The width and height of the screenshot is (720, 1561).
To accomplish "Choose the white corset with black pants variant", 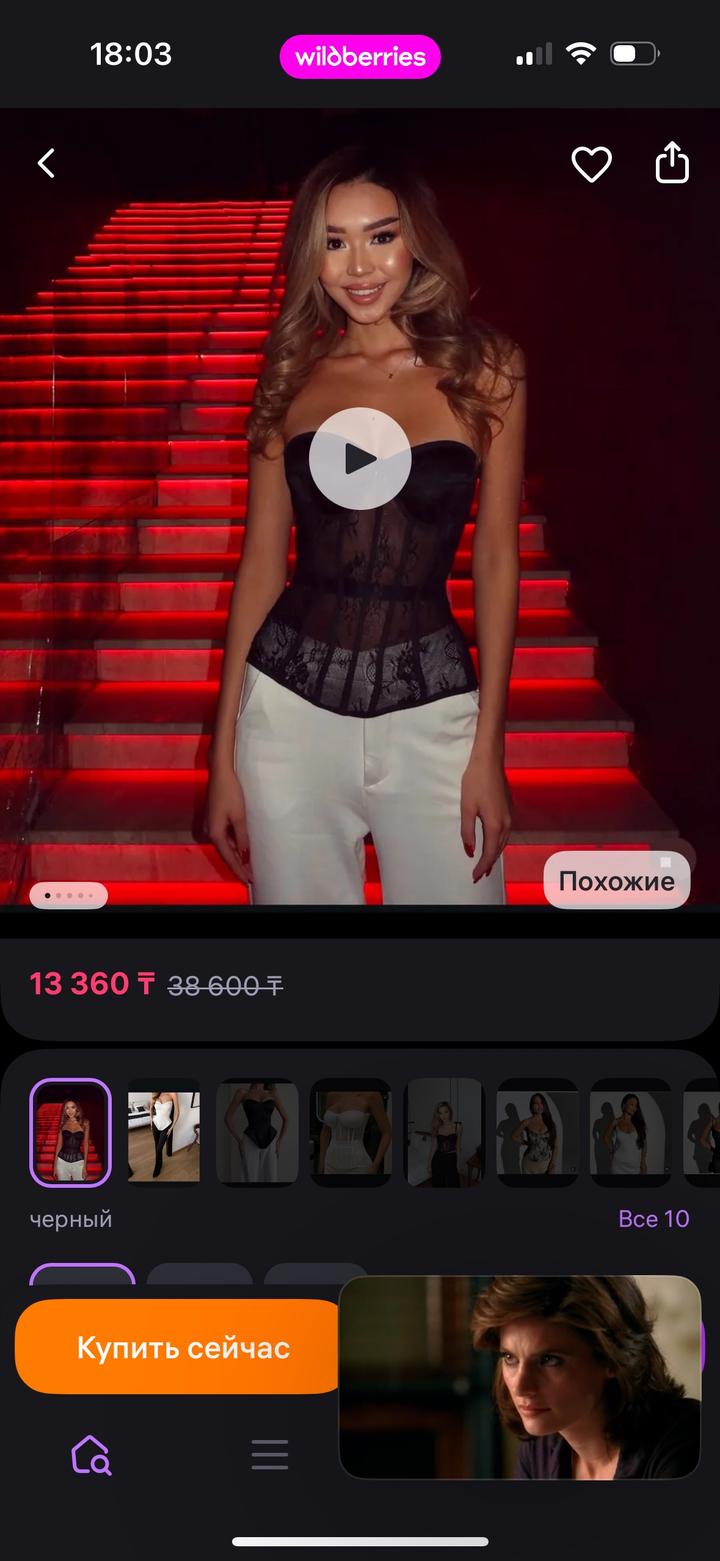I will 164,1132.
